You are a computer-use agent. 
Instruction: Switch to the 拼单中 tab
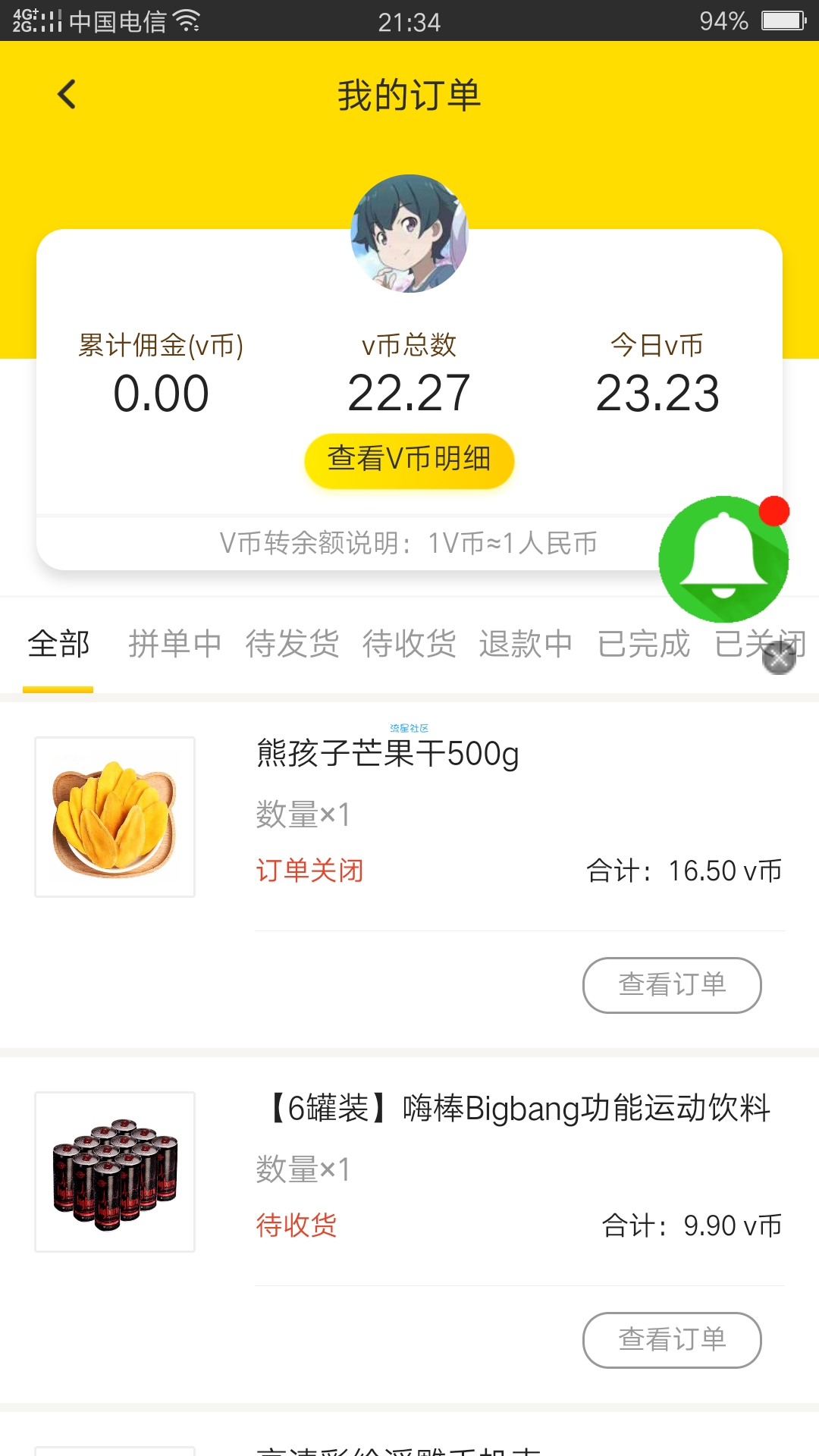175,645
